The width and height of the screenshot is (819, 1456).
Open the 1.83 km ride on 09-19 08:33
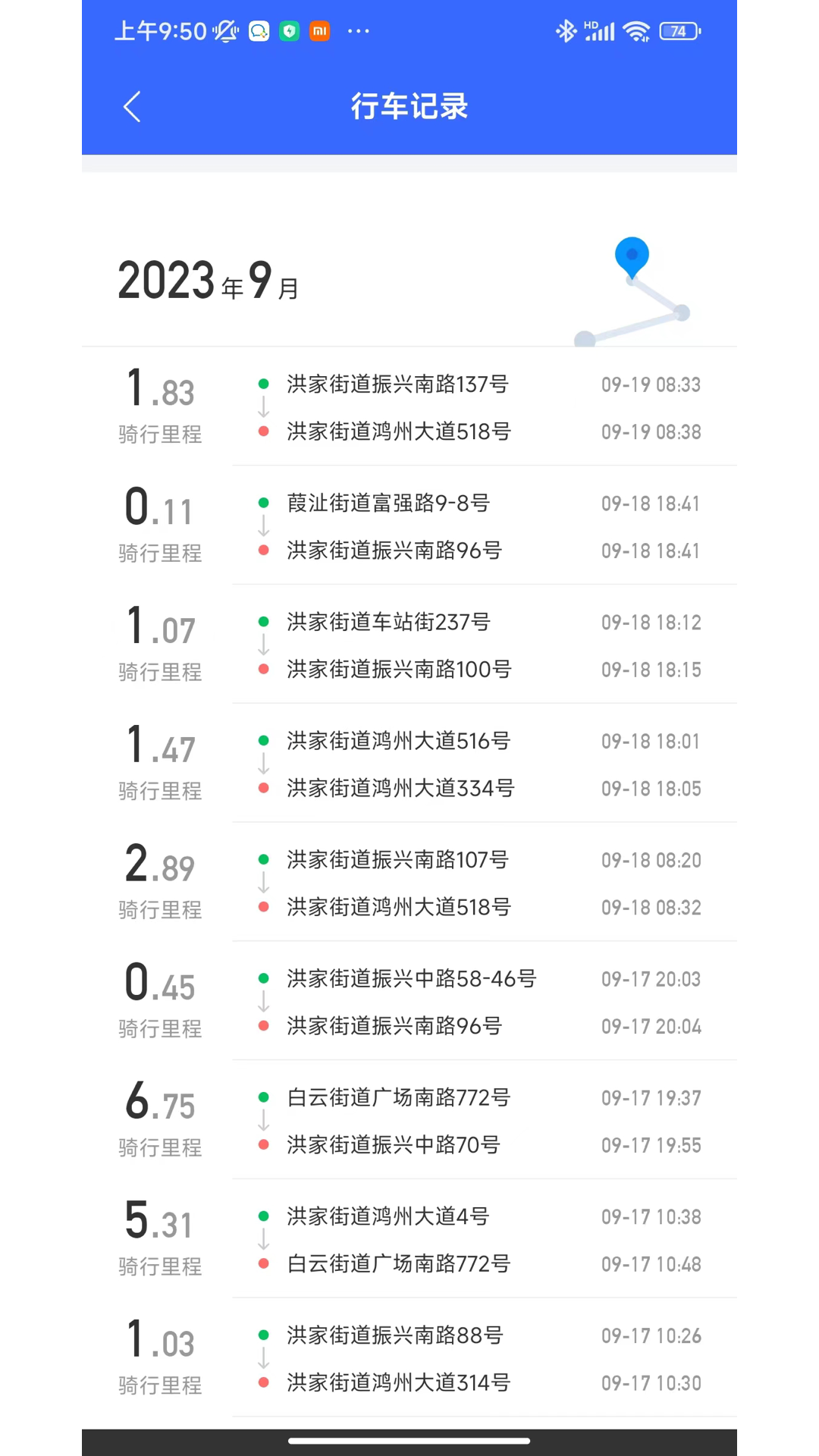click(x=409, y=407)
